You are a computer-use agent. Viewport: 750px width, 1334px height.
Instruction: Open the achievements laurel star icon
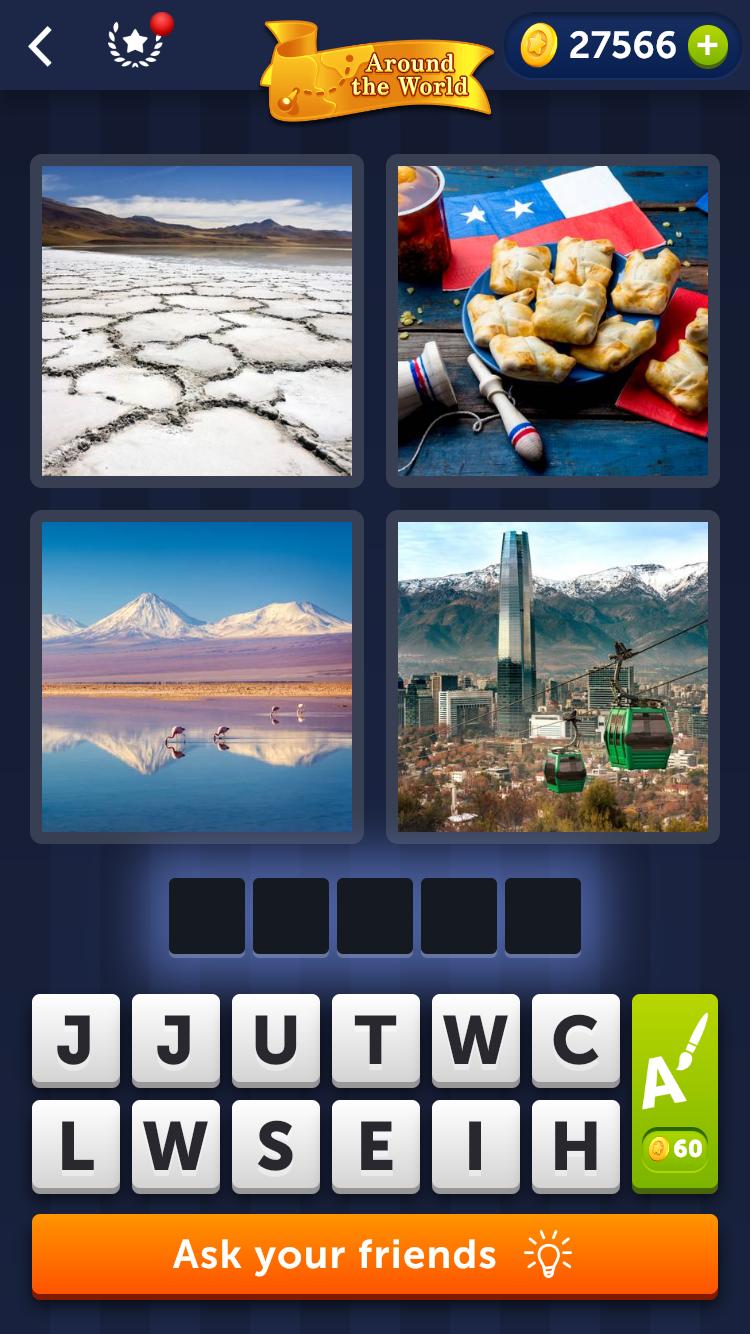135,46
